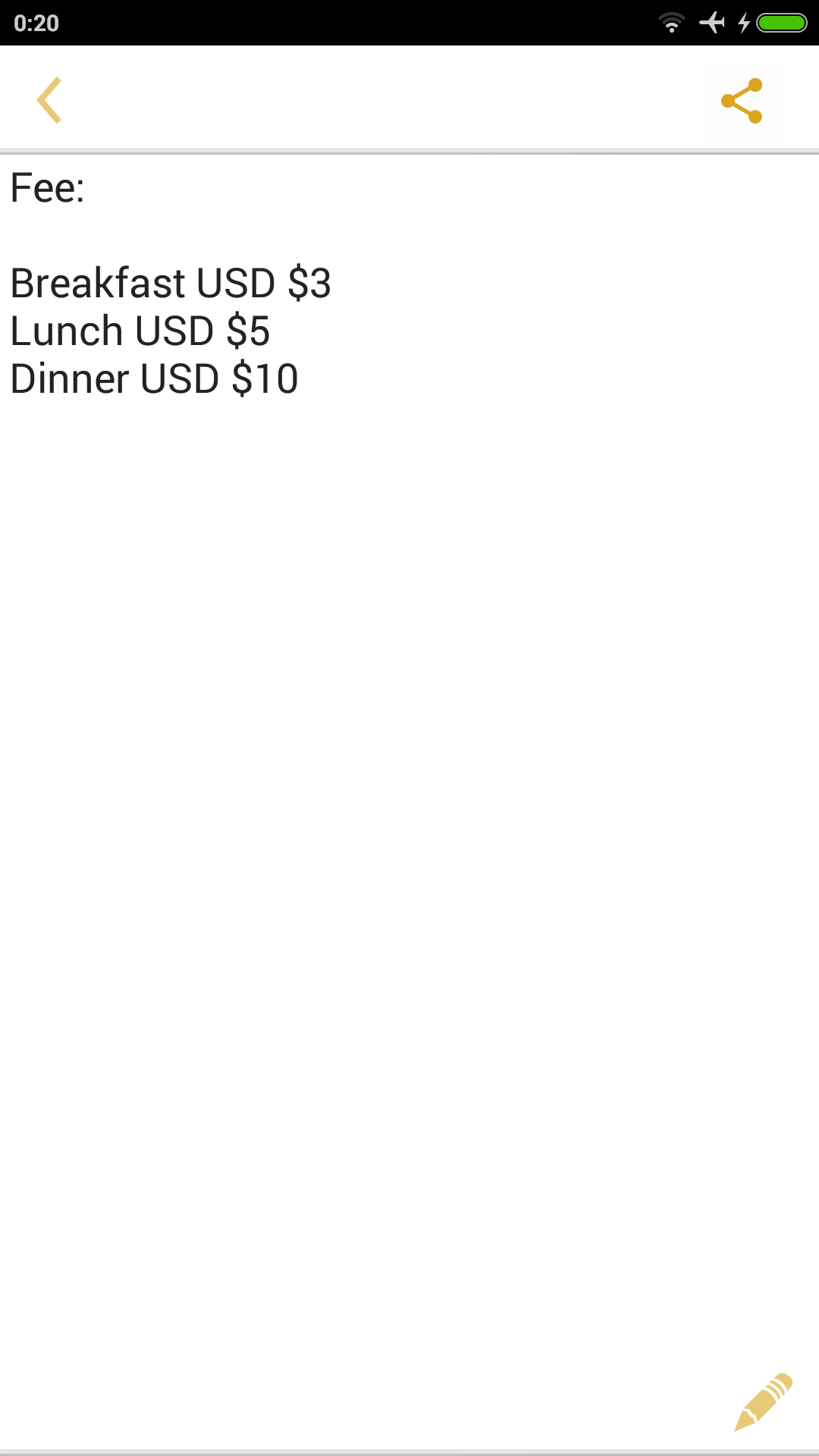Go back using the arrow
Screen dimensions: 819x1456
point(49,100)
